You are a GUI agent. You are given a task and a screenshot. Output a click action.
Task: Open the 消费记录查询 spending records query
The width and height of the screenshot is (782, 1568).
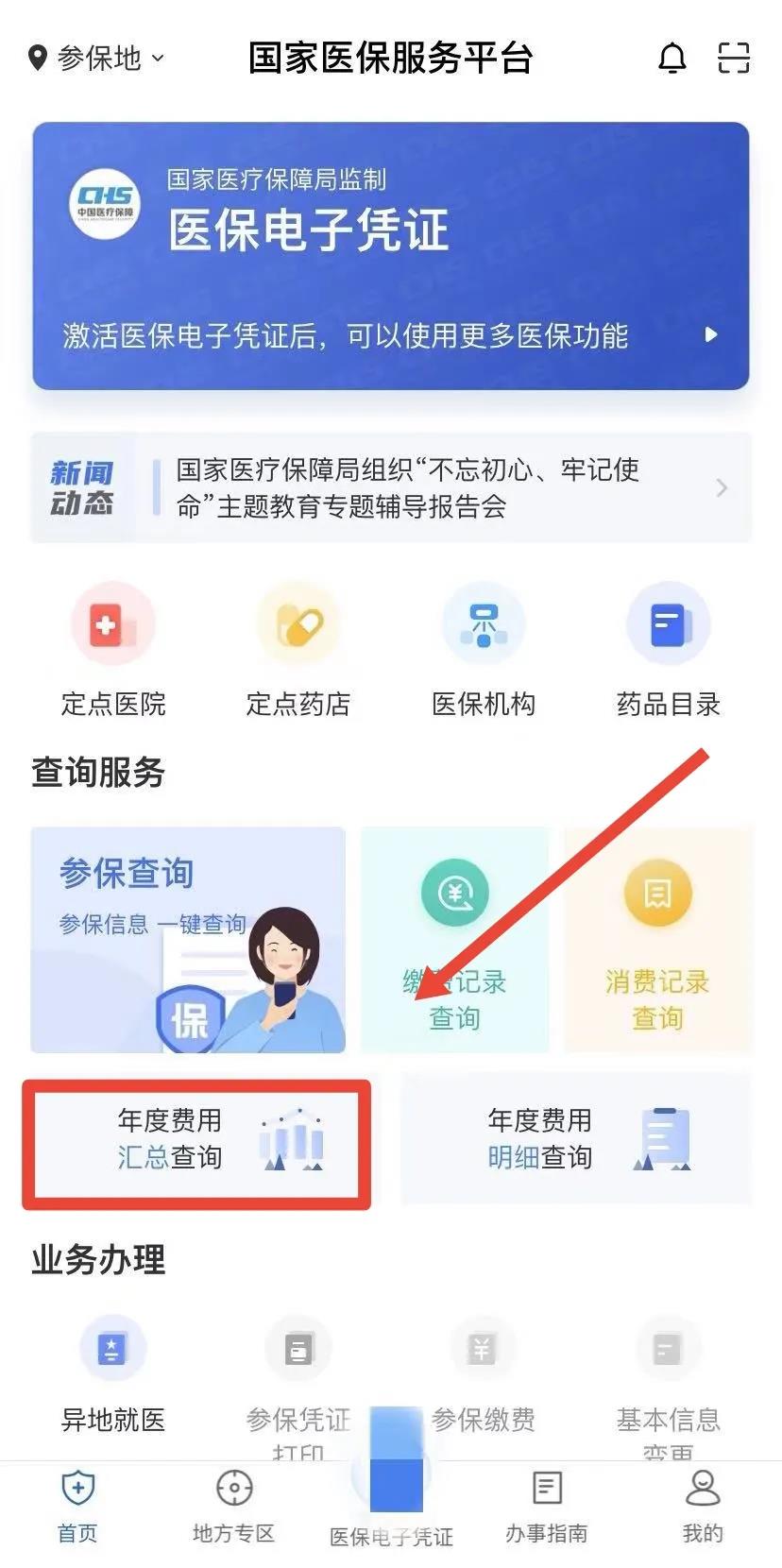(657, 940)
